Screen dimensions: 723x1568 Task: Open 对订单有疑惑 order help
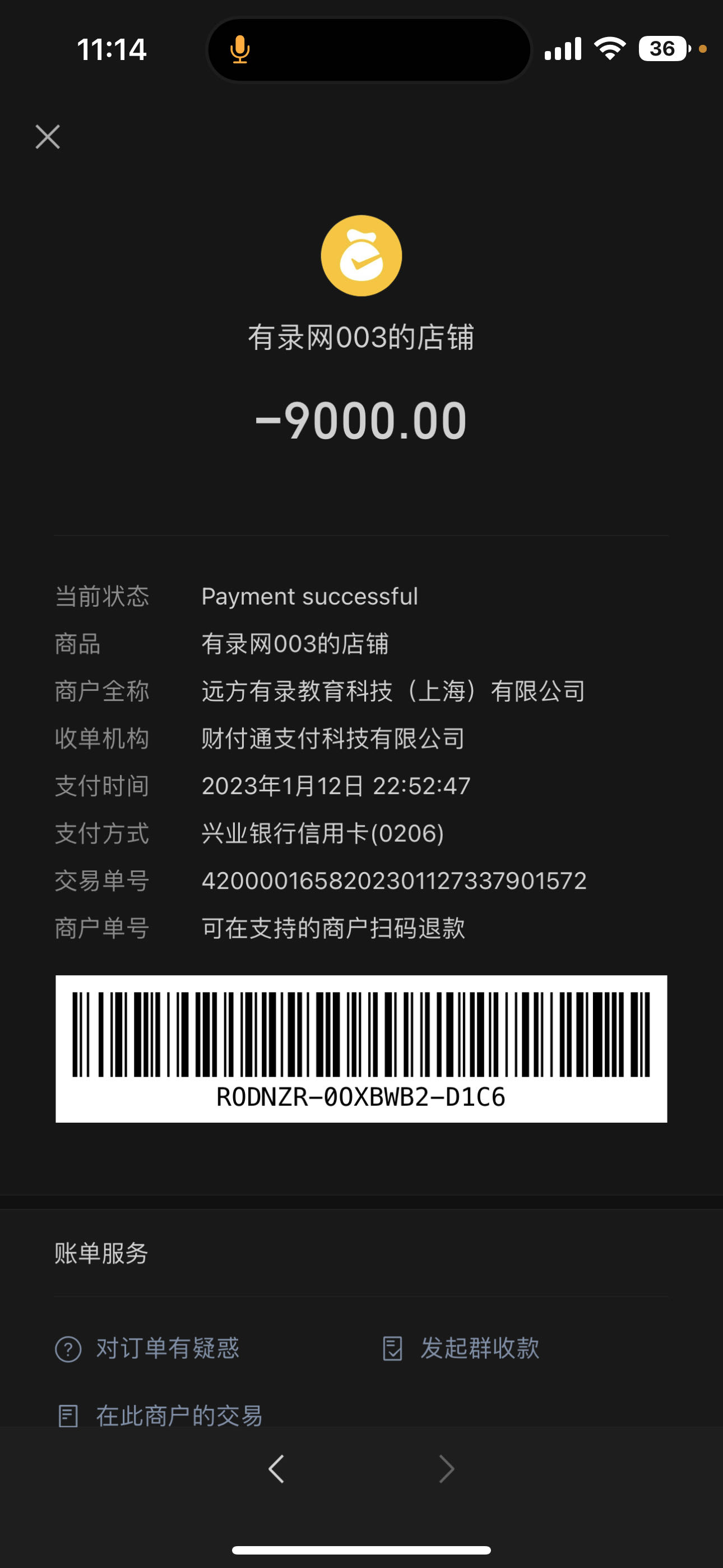[x=147, y=1348]
